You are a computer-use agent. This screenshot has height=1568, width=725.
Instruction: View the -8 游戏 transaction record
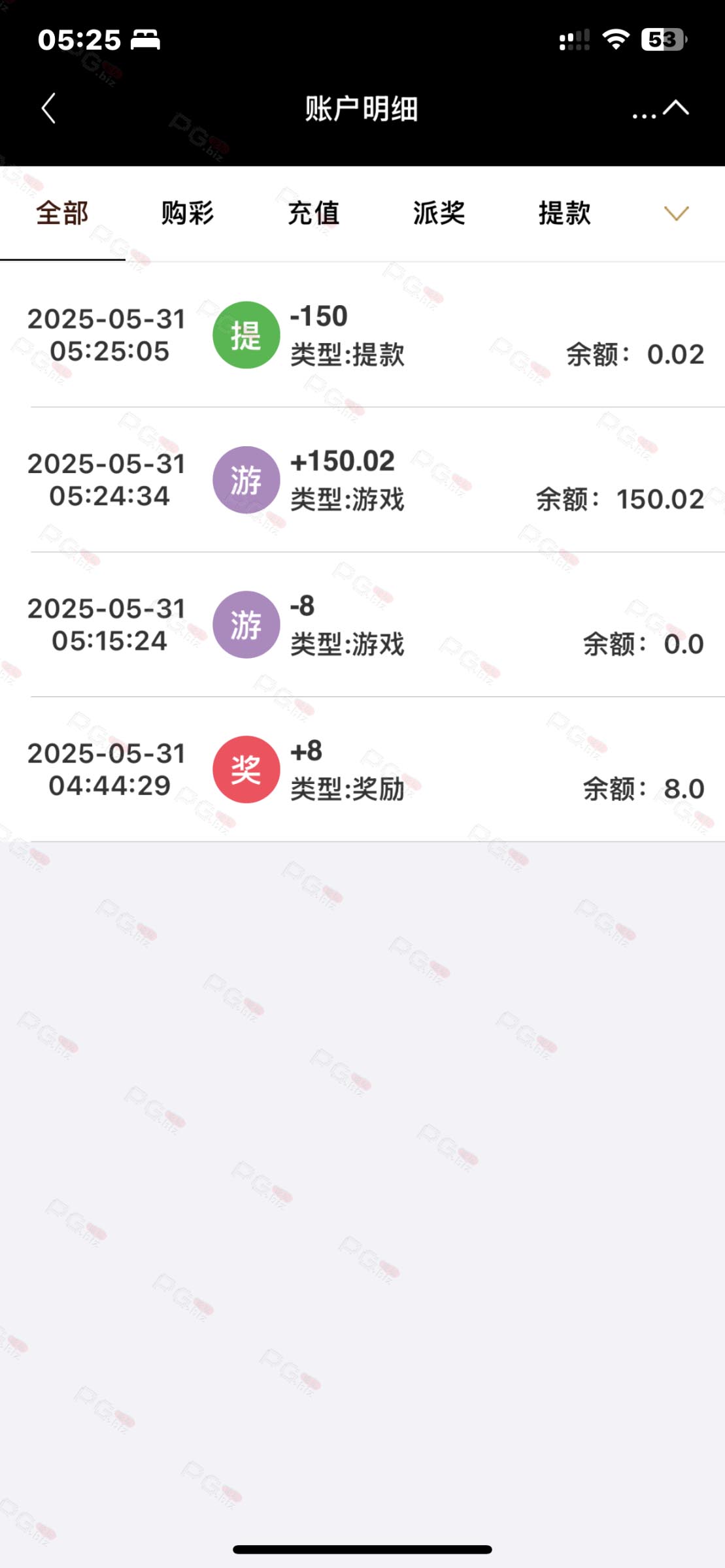[x=362, y=625]
